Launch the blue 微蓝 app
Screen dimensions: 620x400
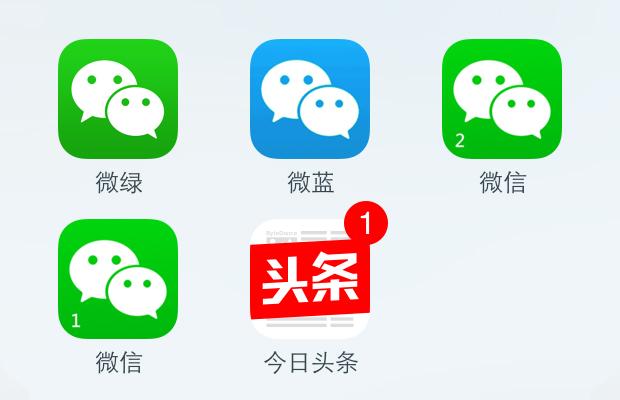310,98
